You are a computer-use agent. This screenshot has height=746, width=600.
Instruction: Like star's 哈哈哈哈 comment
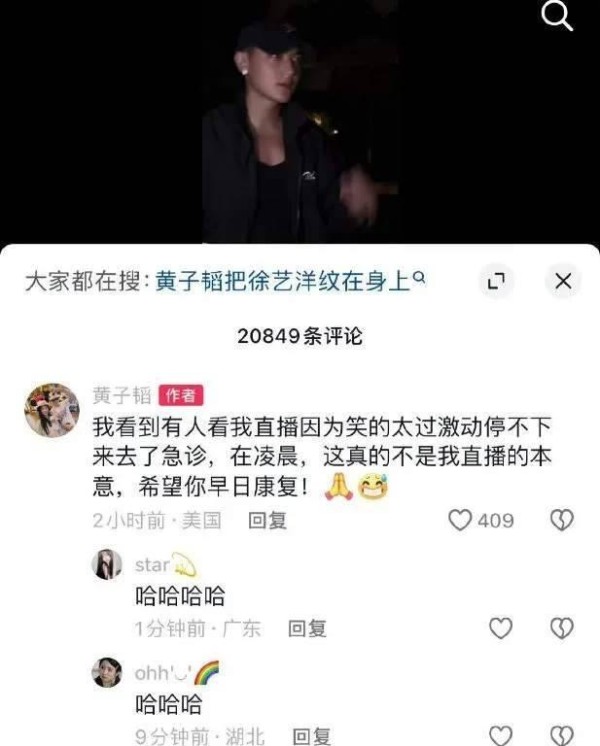click(x=500, y=628)
